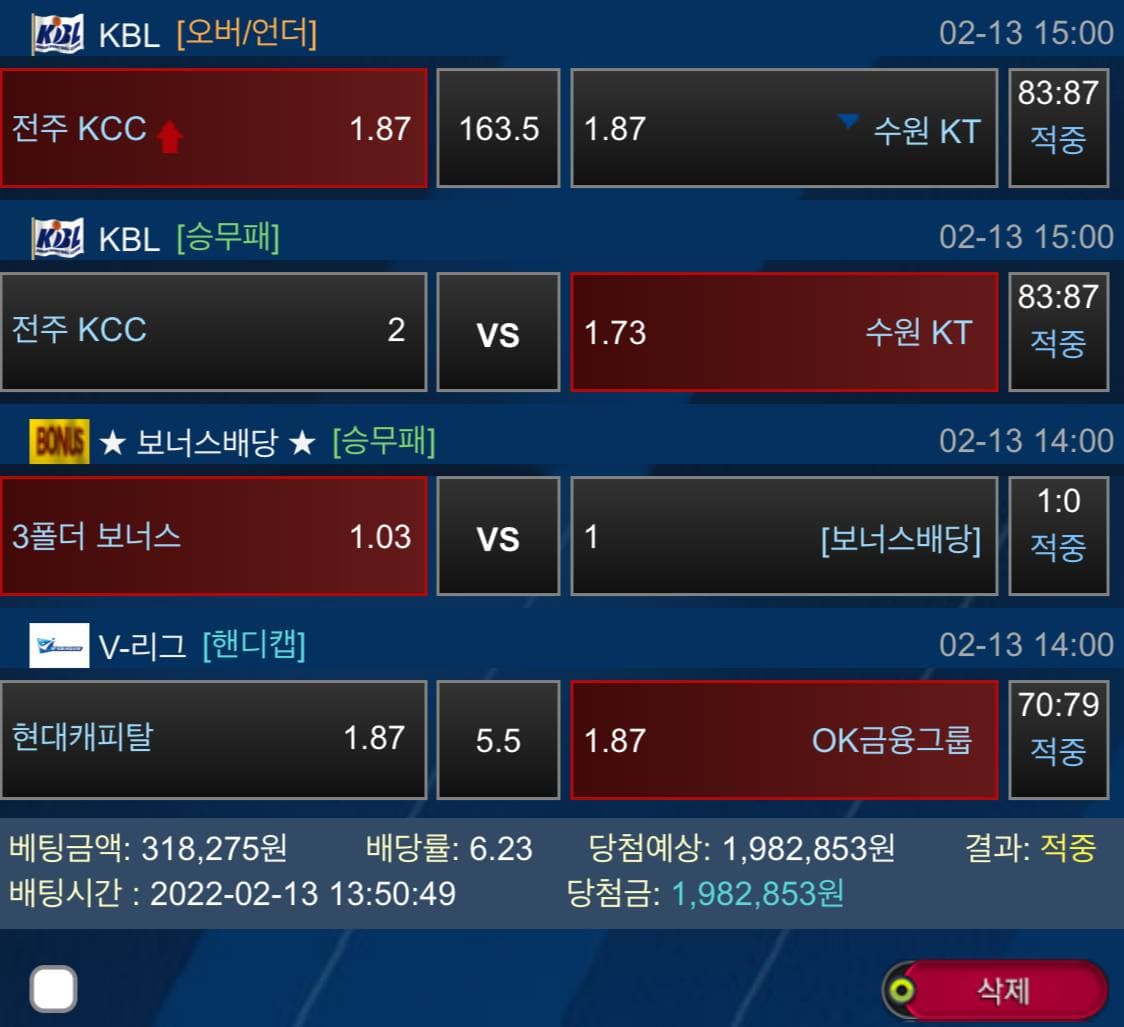Tick the bet slip selection checkbox
Viewport: 1124px width, 1027px height.
[53, 990]
